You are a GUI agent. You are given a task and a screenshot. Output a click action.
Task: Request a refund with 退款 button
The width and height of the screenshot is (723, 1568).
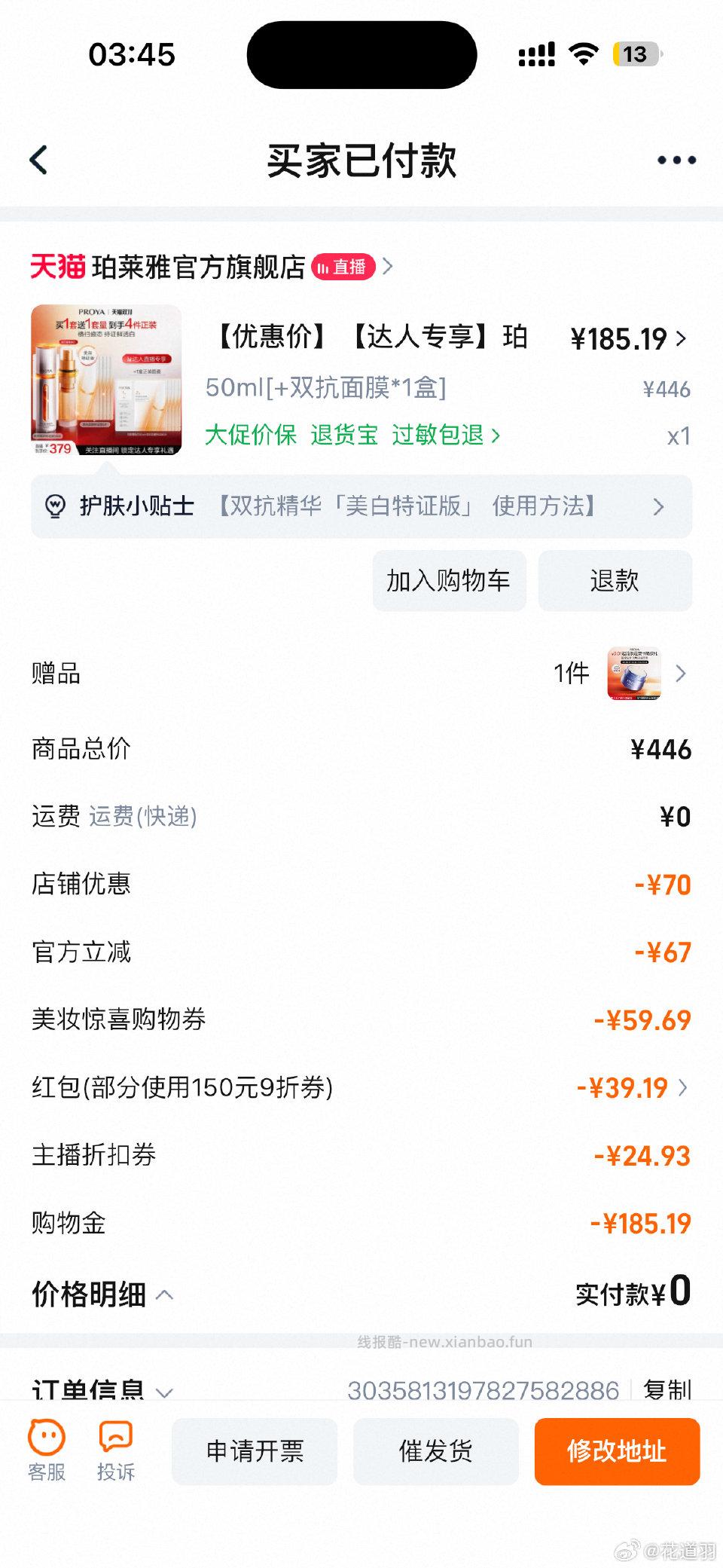pos(615,580)
